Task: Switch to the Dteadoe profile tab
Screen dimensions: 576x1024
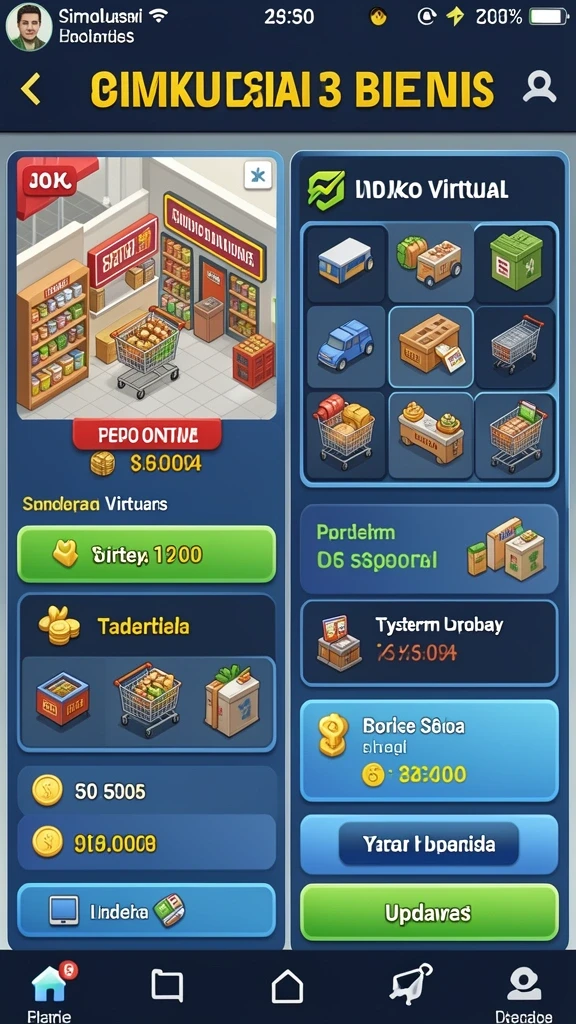Action: point(524,991)
